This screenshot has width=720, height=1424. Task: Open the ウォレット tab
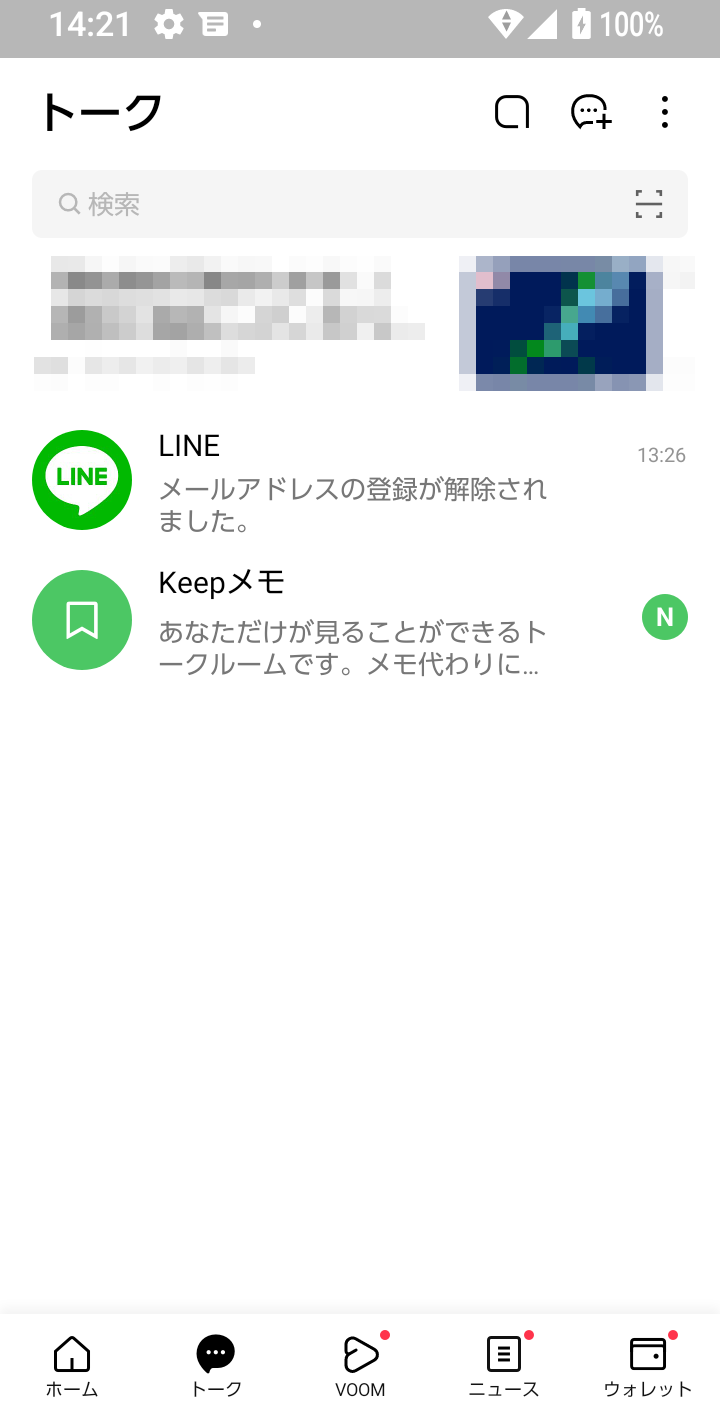pos(648,1367)
